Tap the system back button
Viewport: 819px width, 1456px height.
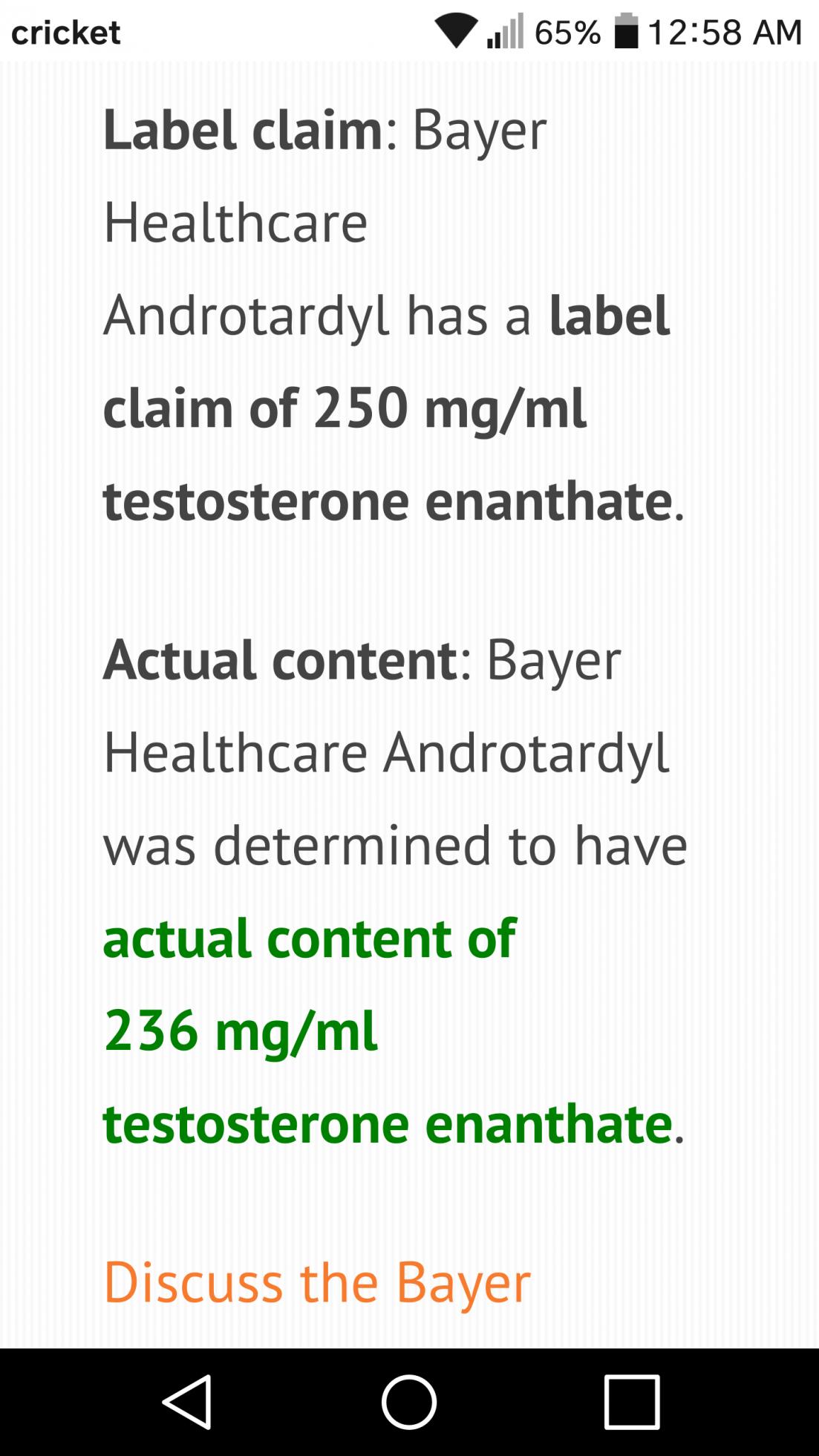pyautogui.click(x=187, y=1402)
